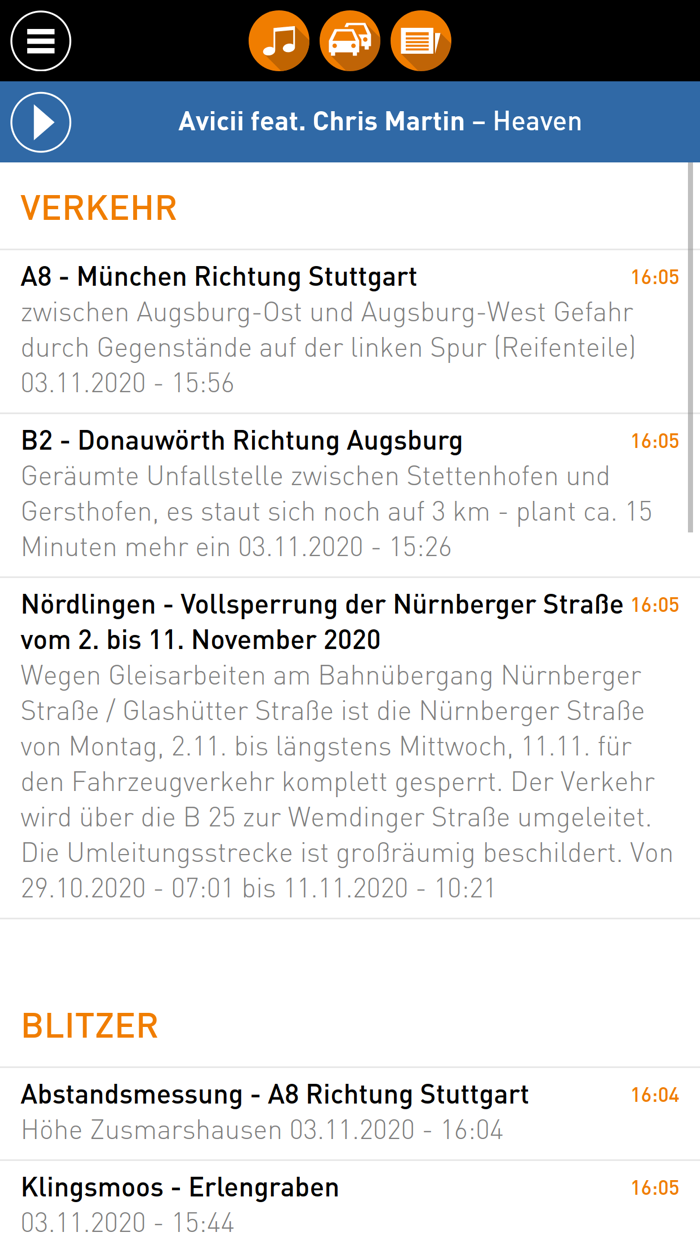Screen dimensions: 700x1244
Task: Switch to the news section
Action: [x=421, y=41]
